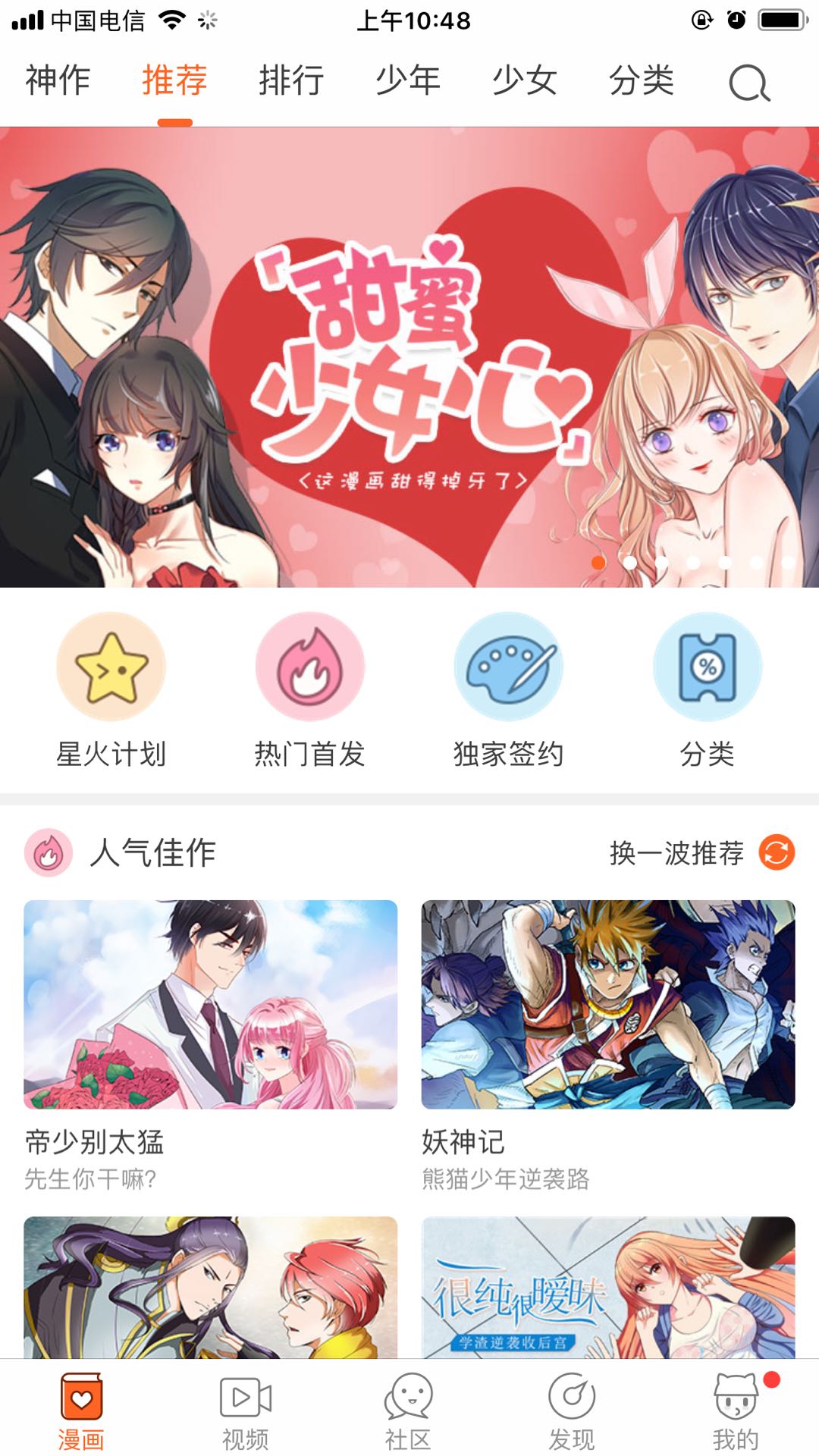Open the comic 妖神记
The width and height of the screenshot is (819, 1456).
(x=608, y=1005)
